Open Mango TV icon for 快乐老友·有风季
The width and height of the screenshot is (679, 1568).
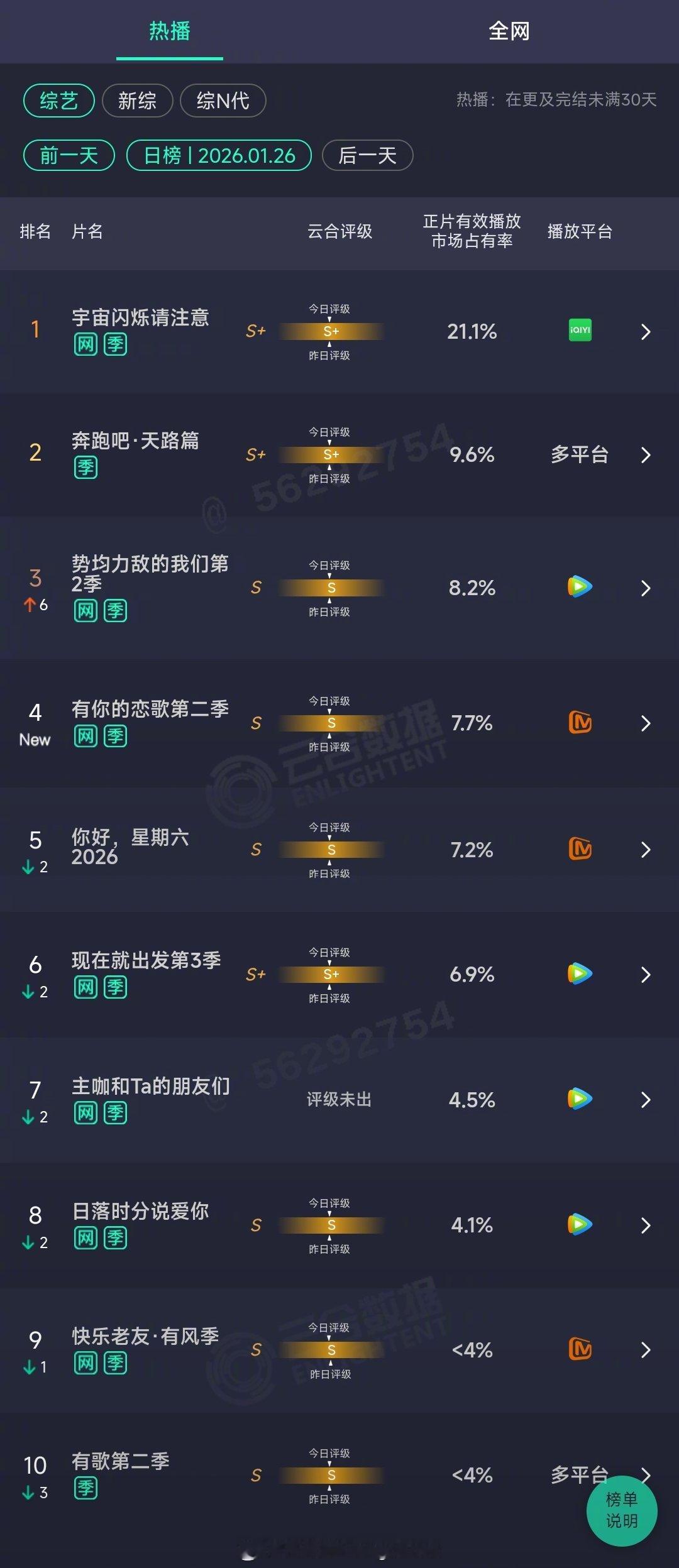(x=580, y=1350)
